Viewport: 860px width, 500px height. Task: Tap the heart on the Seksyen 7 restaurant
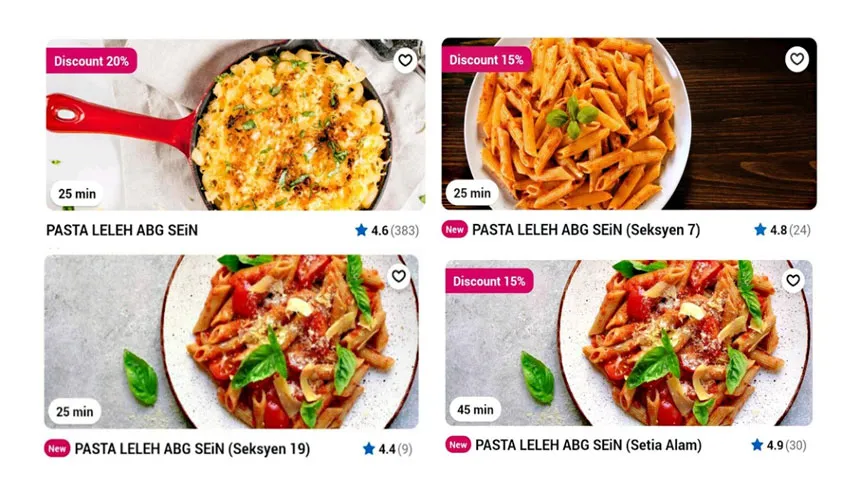point(796,60)
